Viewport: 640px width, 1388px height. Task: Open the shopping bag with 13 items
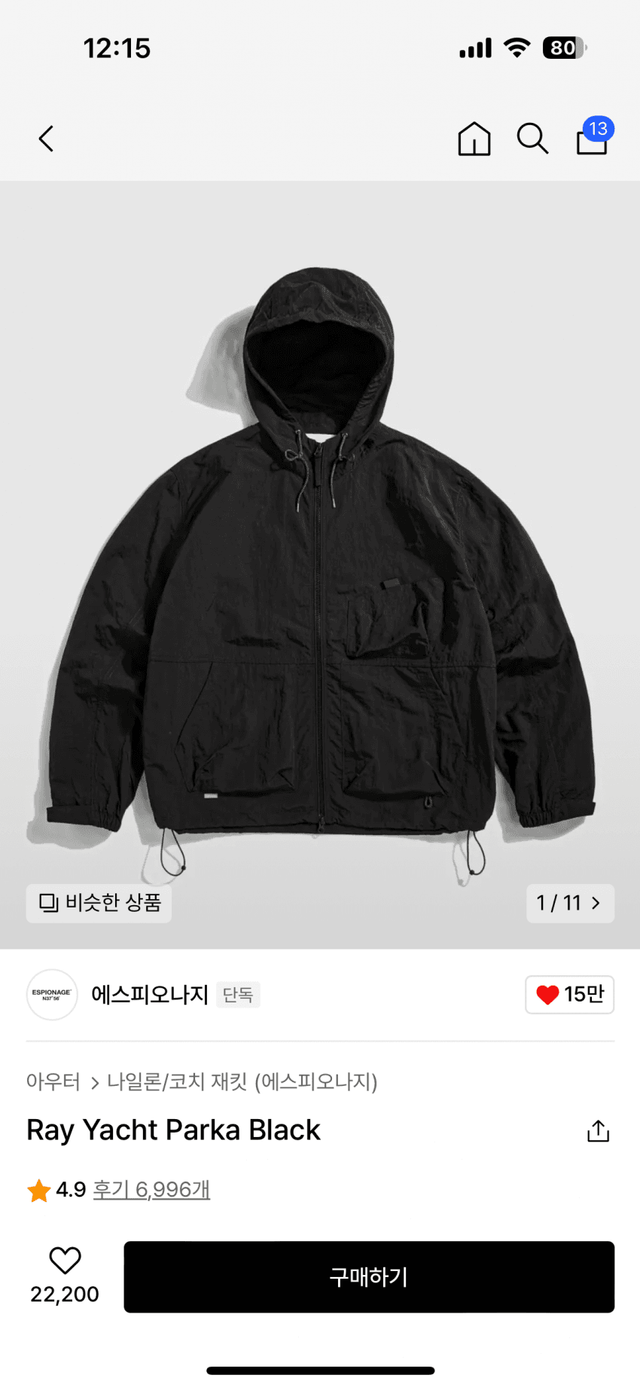(x=593, y=137)
